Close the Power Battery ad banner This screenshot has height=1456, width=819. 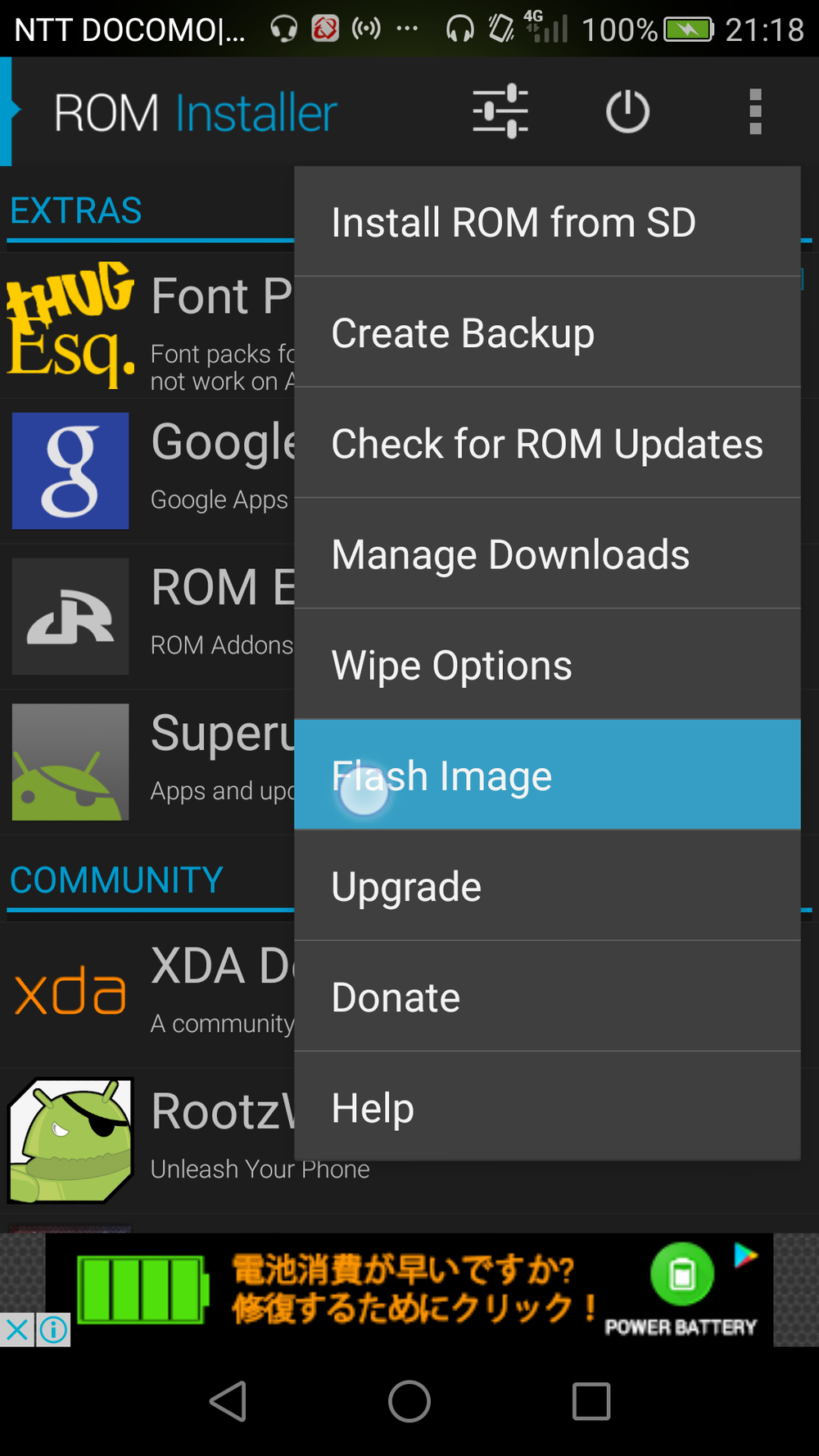pos(16,1330)
